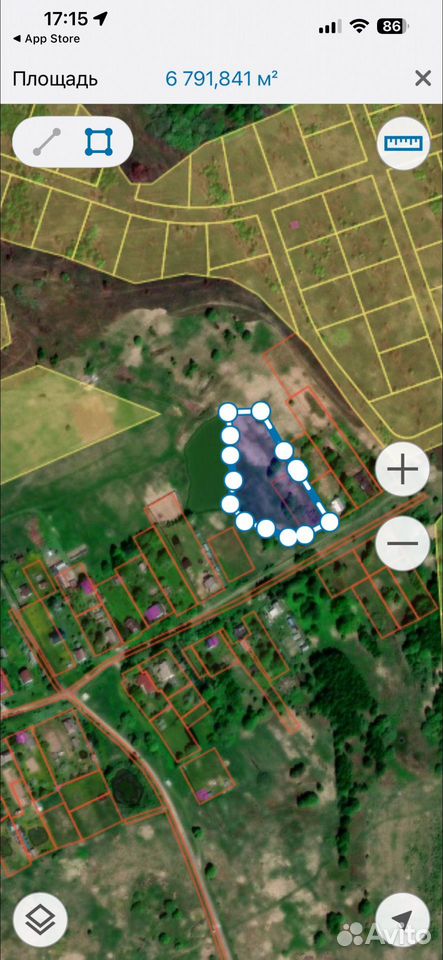The image size is (443, 960).
Task: Switch to line distance measuring mode
Action: [47, 142]
